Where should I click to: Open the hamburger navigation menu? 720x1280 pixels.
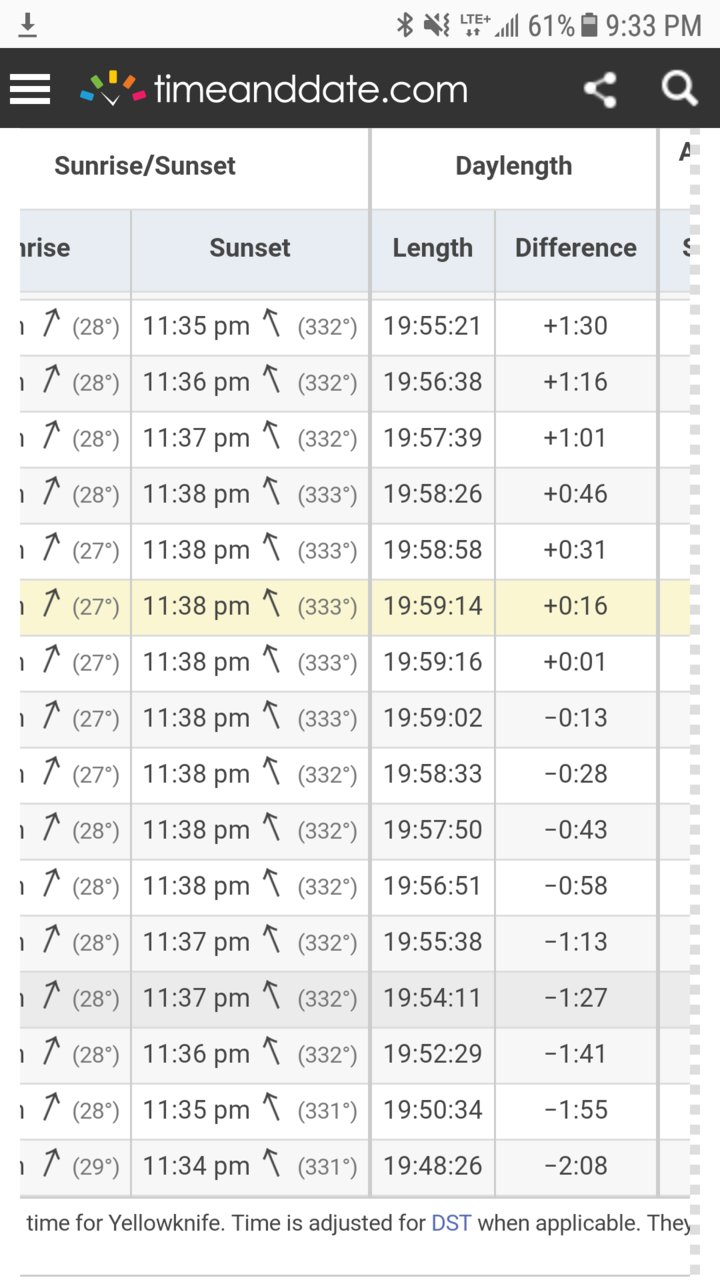tap(30, 89)
